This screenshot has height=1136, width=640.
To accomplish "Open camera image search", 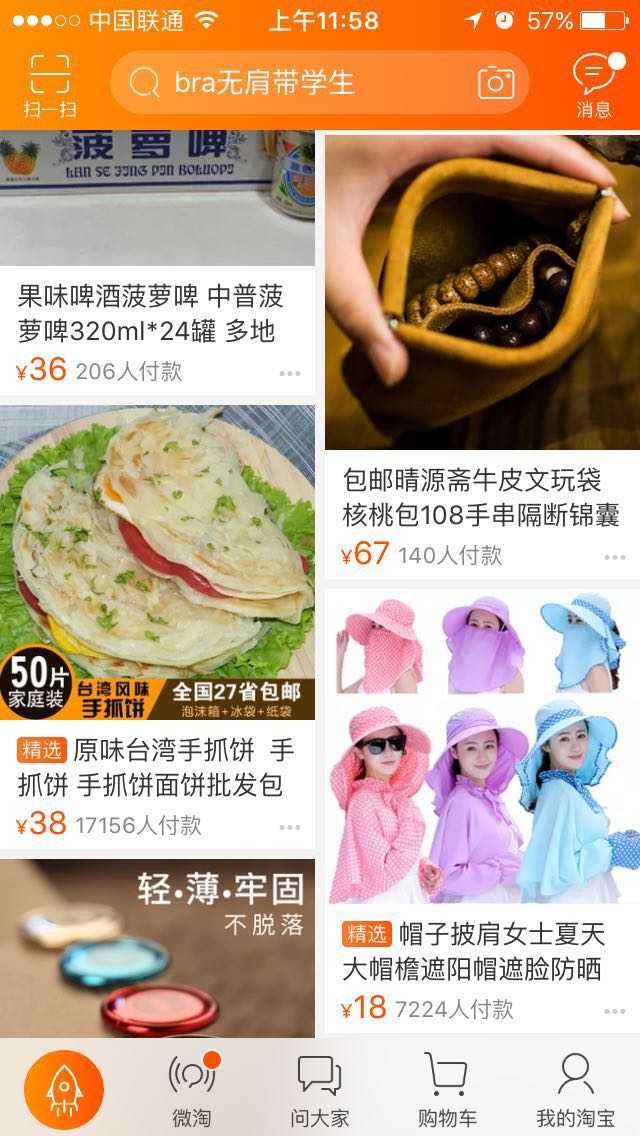I will click(x=496, y=82).
